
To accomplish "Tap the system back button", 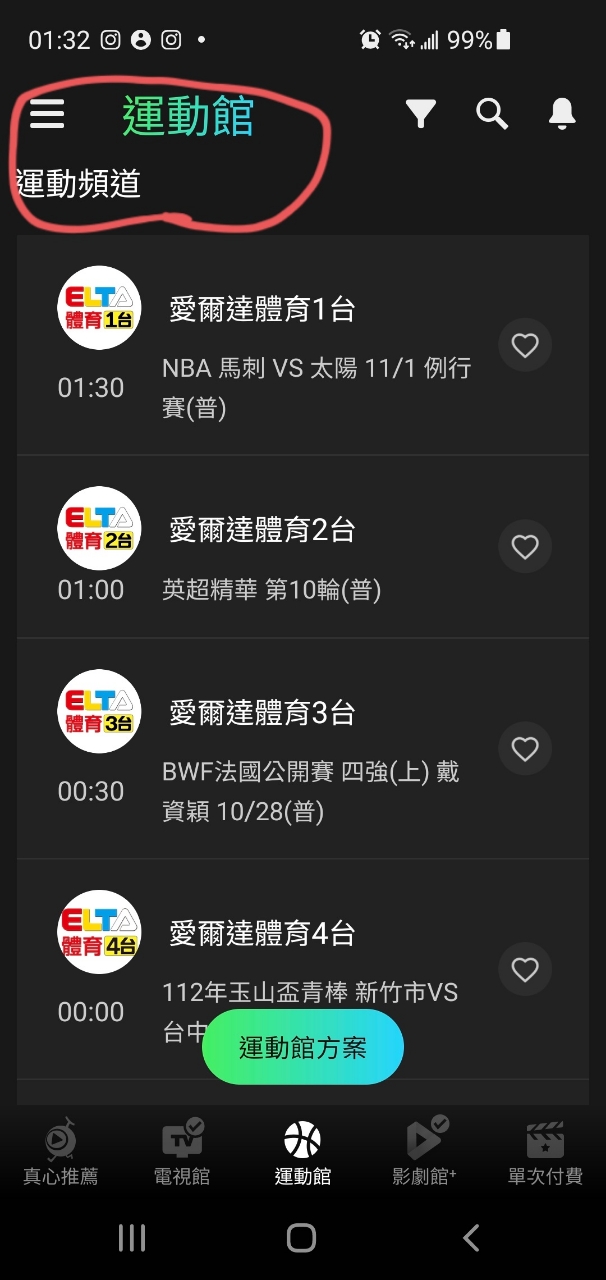I will click(471, 1238).
